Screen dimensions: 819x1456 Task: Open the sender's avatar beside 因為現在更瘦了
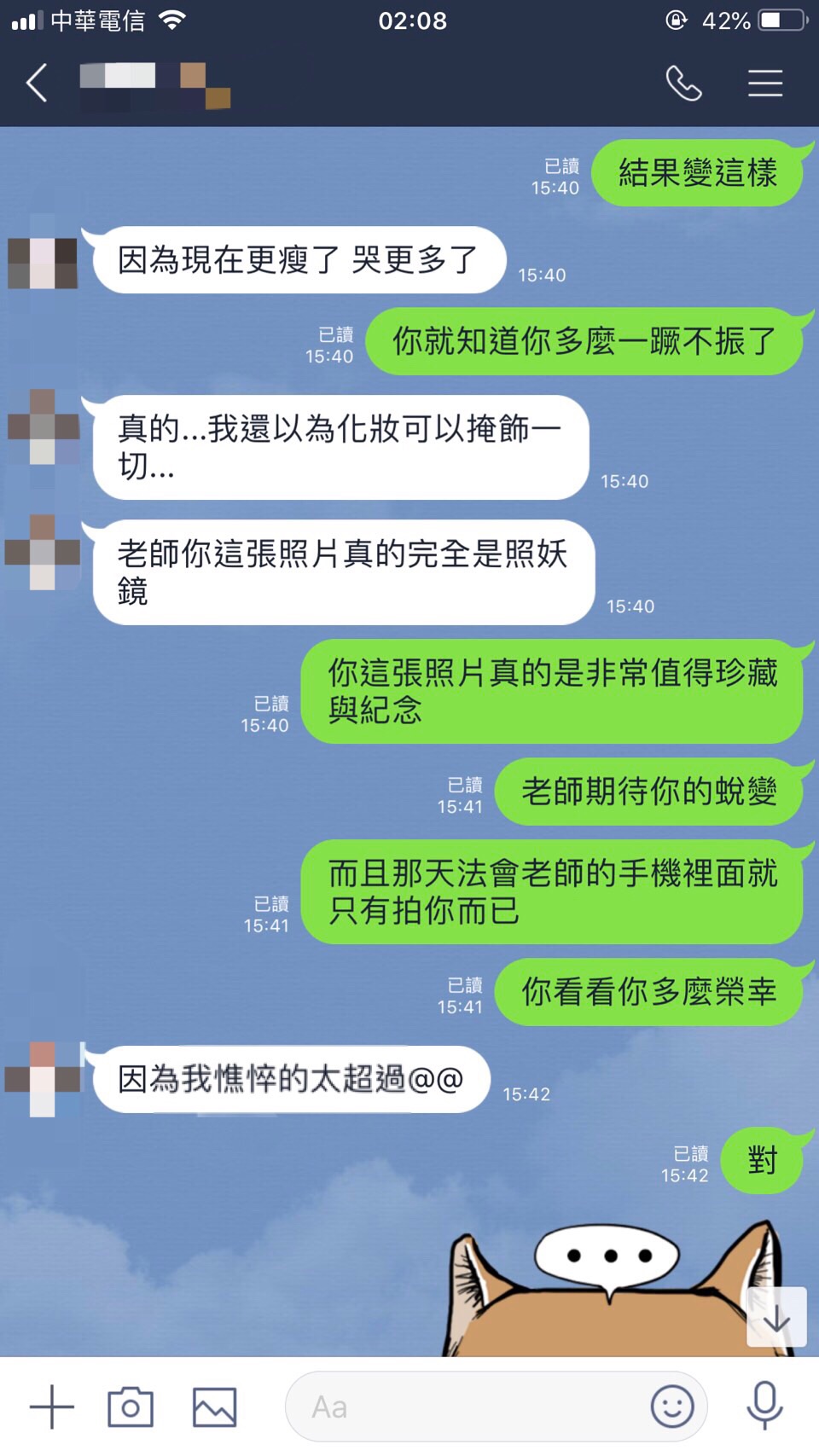(x=43, y=261)
